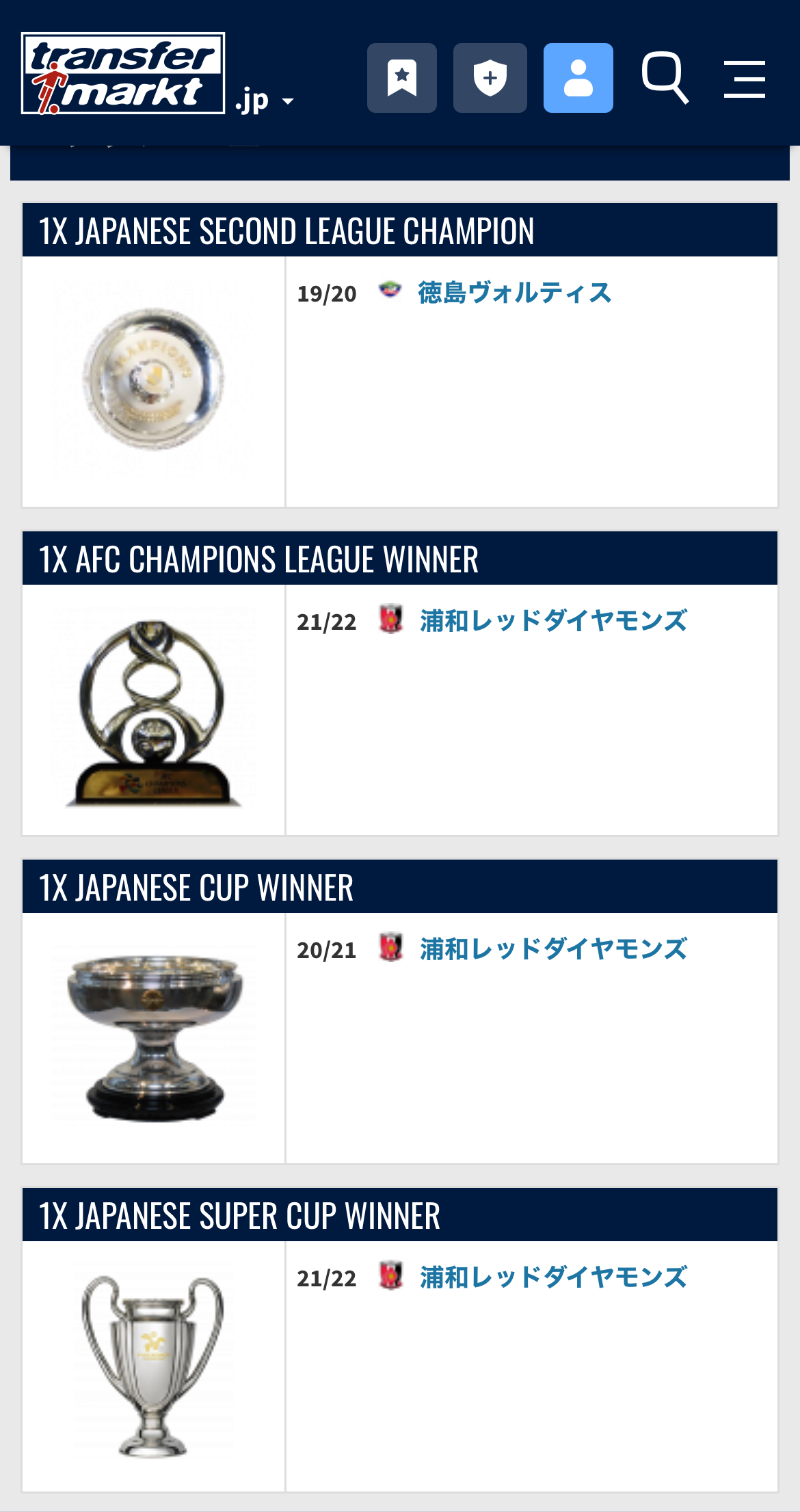Viewport: 800px width, 1512px height.
Task: Open 浦和レッドダイヤモンズ link under Japanese Cup Winner
Action: [552, 949]
